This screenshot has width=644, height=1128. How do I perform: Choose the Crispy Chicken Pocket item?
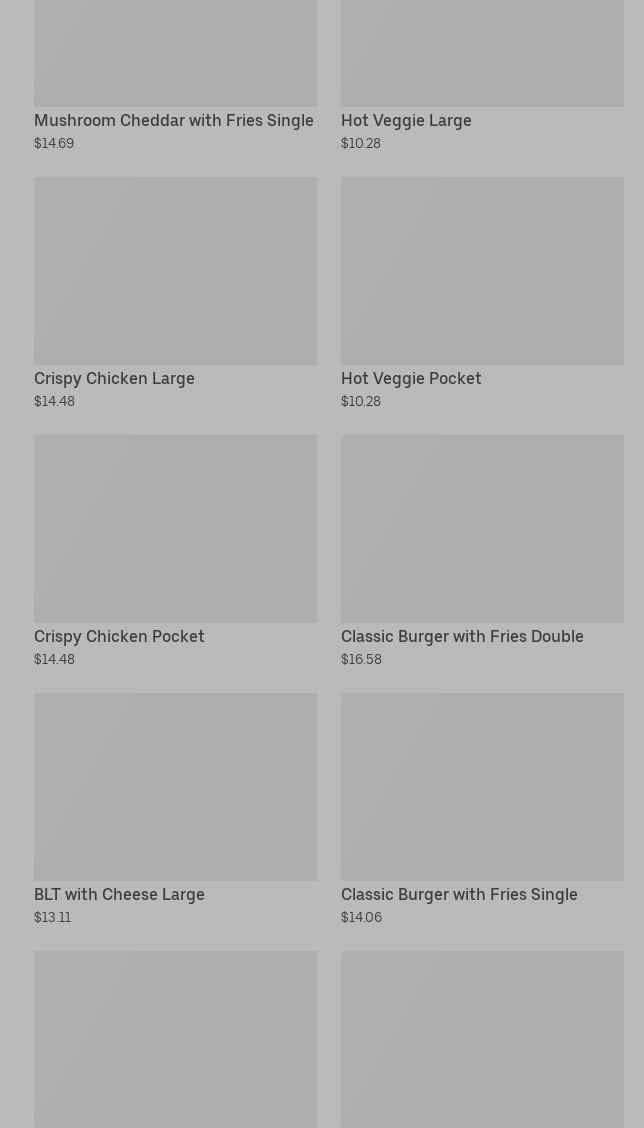click(119, 636)
